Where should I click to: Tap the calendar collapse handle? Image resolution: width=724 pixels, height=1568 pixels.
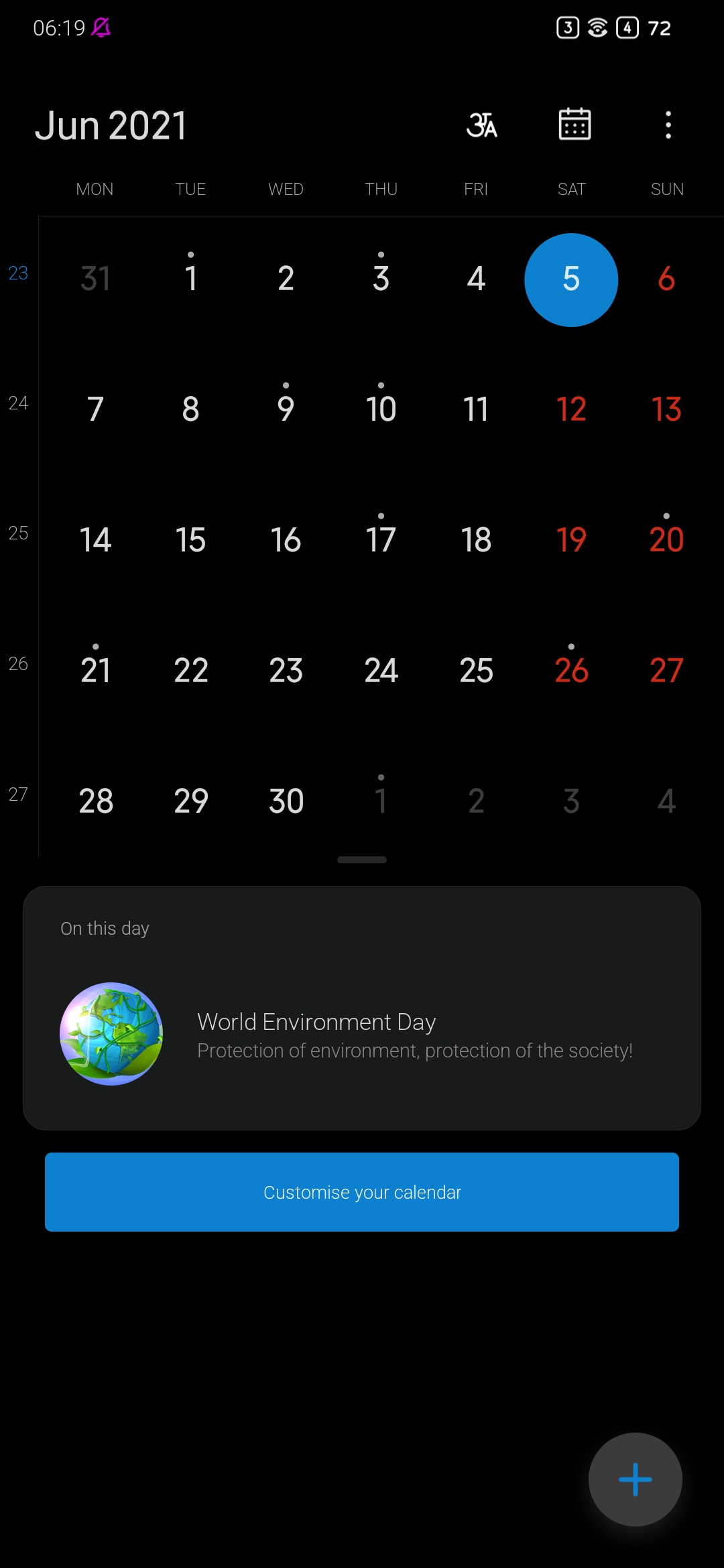tap(362, 860)
